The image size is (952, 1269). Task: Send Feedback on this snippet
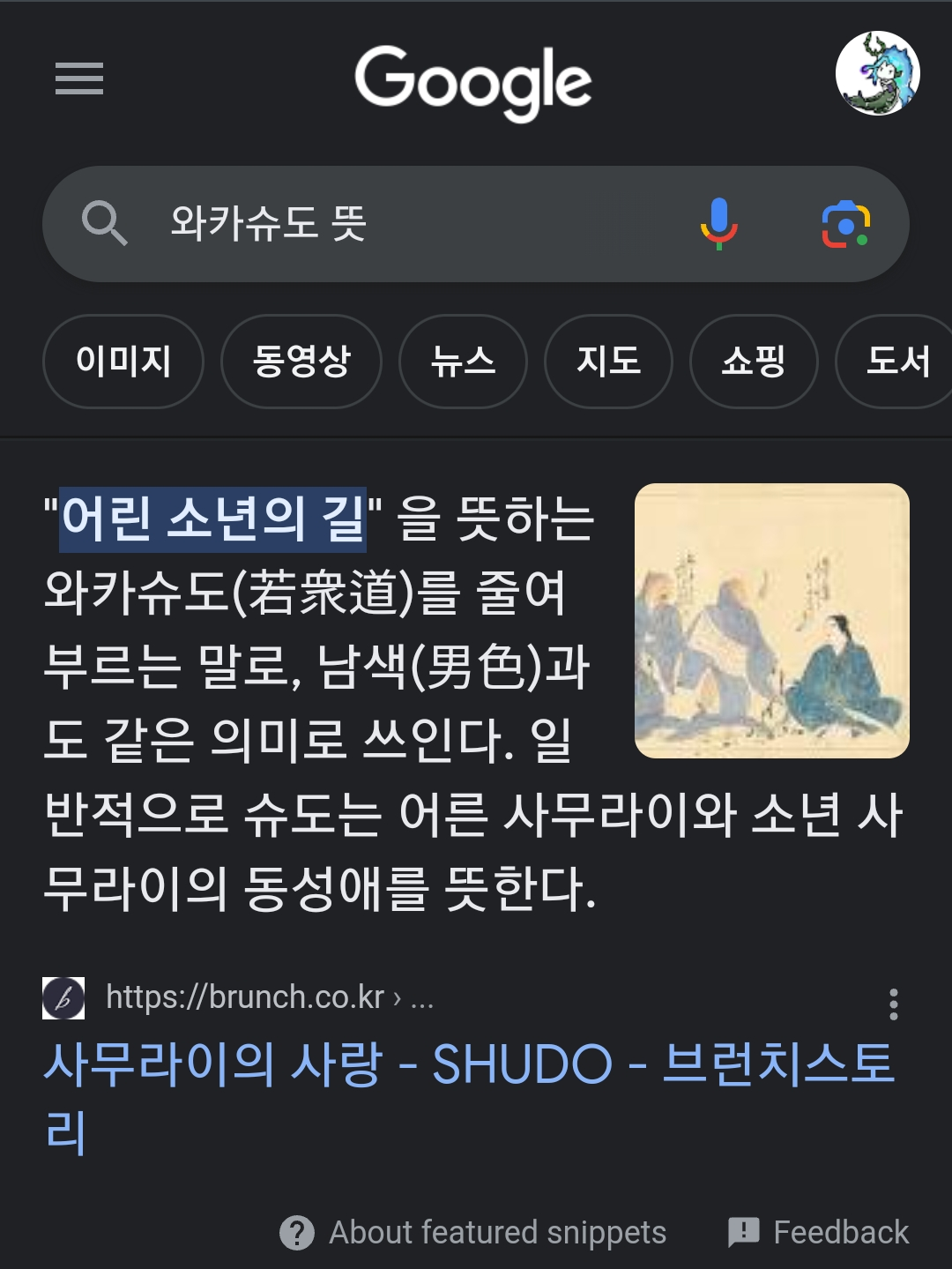(x=819, y=1232)
